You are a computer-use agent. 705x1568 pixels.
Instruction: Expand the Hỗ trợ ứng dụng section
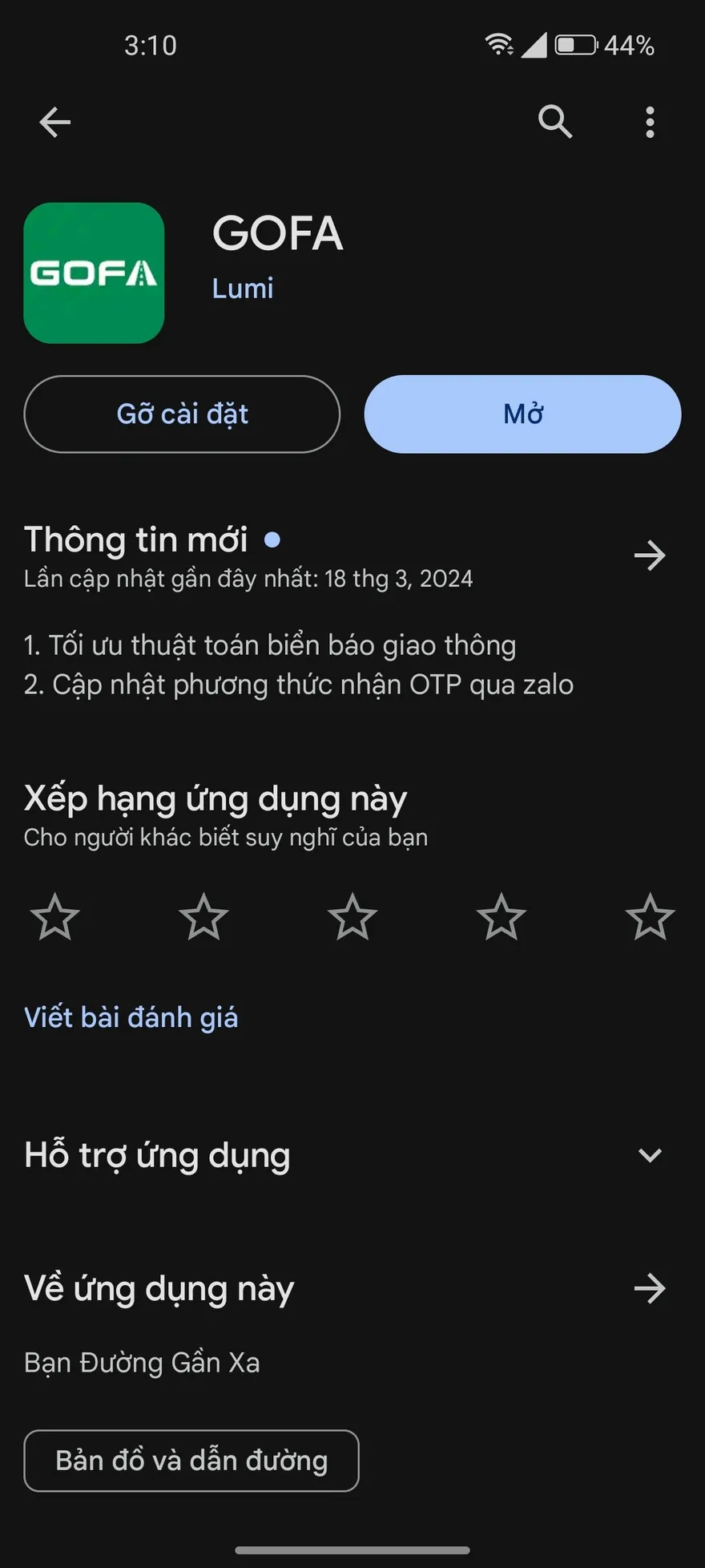[650, 1155]
